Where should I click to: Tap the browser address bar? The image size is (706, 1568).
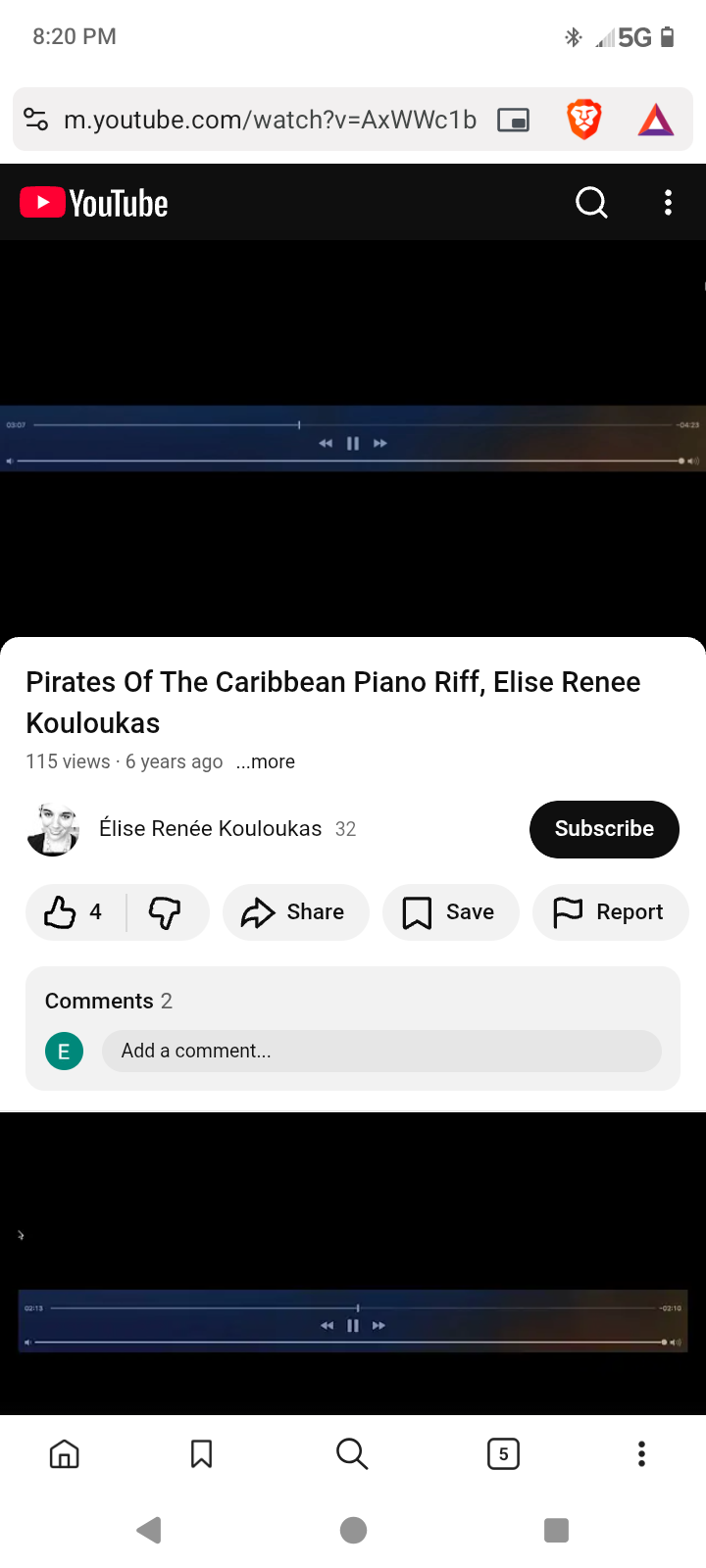tap(270, 120)
